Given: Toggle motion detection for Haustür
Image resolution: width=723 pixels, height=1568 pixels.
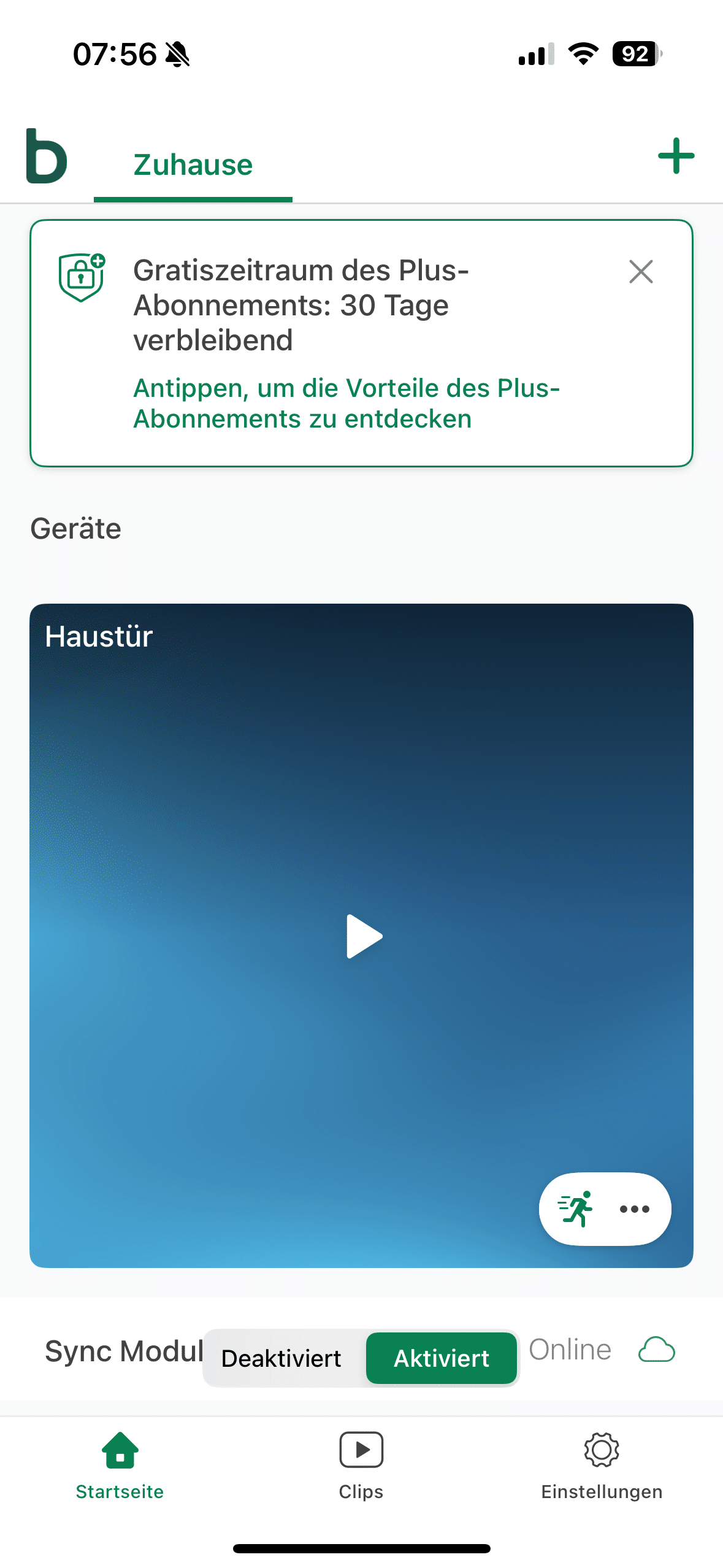Looking at the screenshot, I should pyautogui.click(x=575, y=1209).
